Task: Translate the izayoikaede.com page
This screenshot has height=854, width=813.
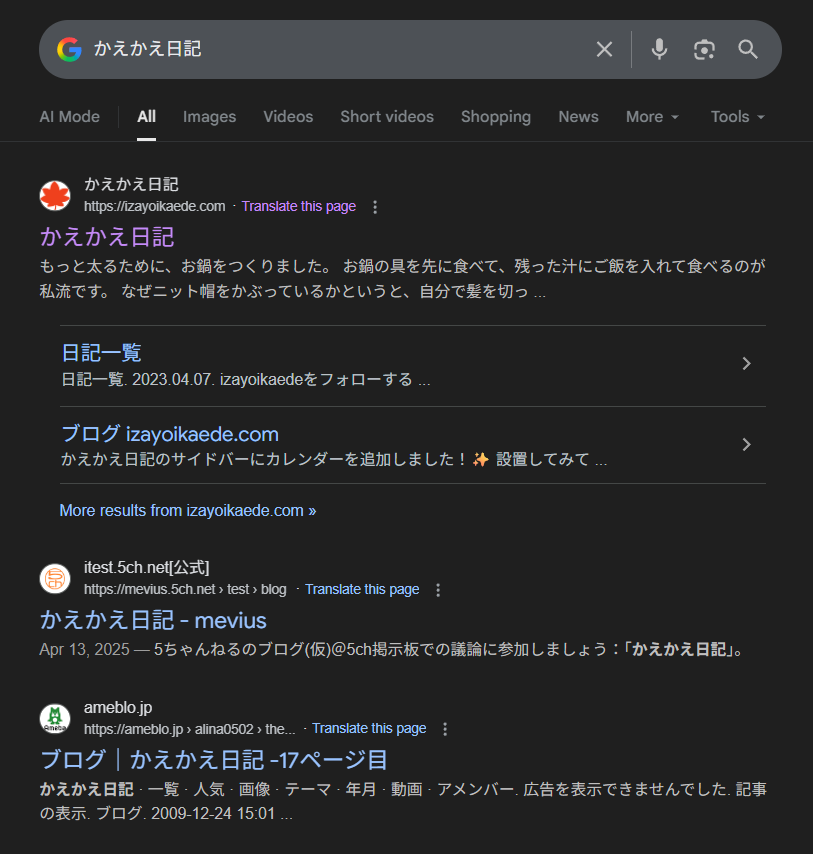Action: [298, 207]
